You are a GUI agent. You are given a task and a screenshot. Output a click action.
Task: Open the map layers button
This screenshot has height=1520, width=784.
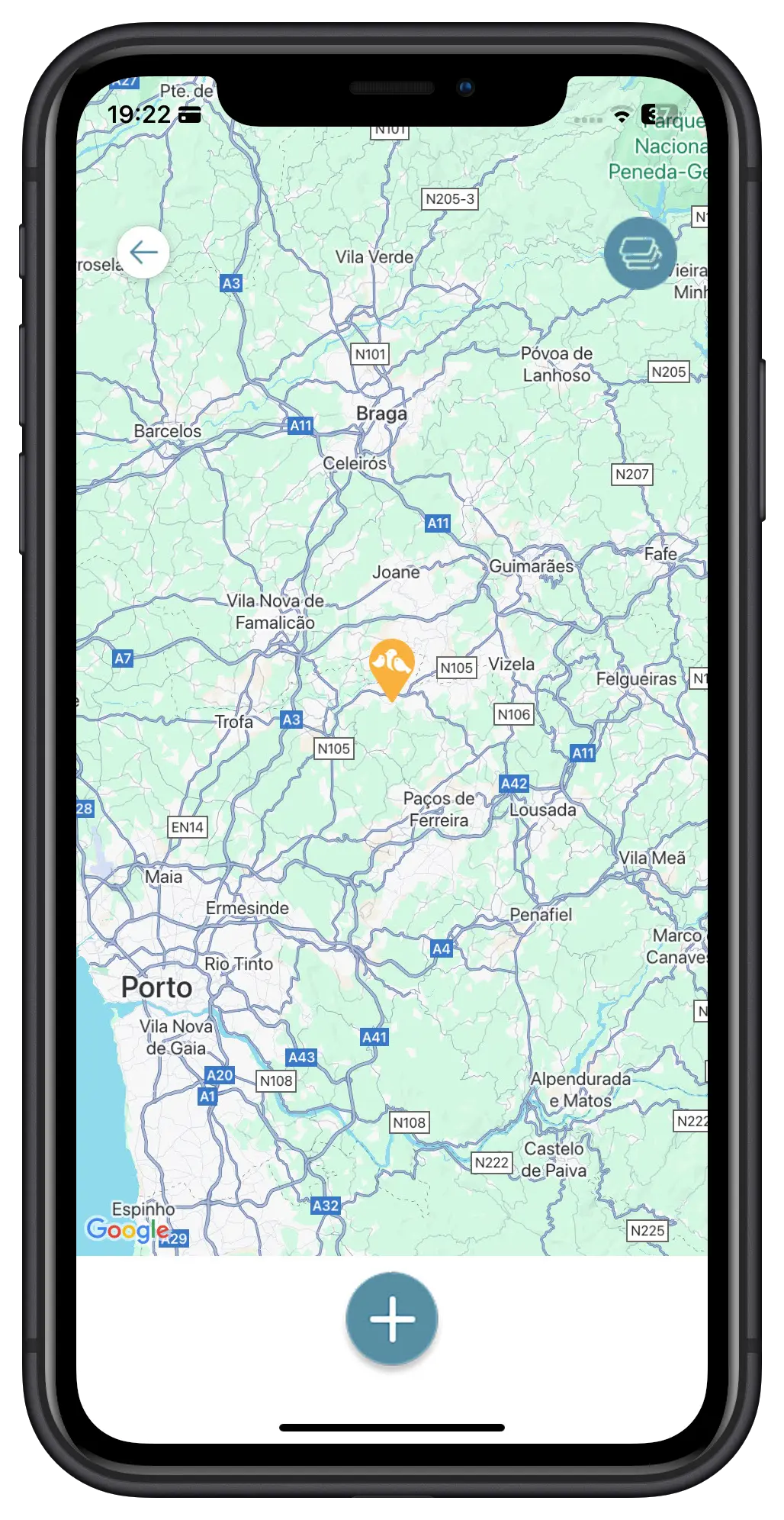click(x=640, y=253)
